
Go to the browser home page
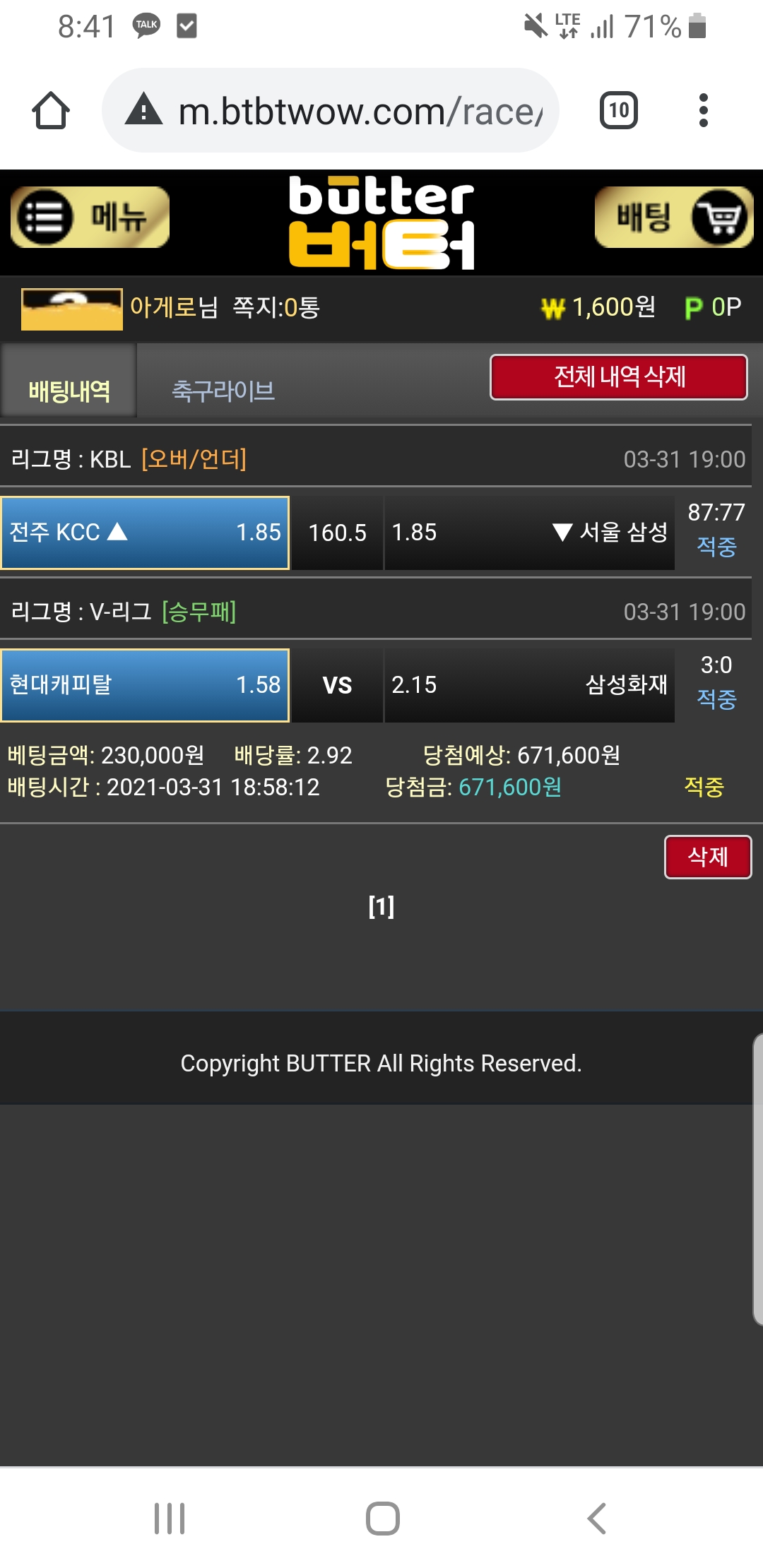coord(51,111)
